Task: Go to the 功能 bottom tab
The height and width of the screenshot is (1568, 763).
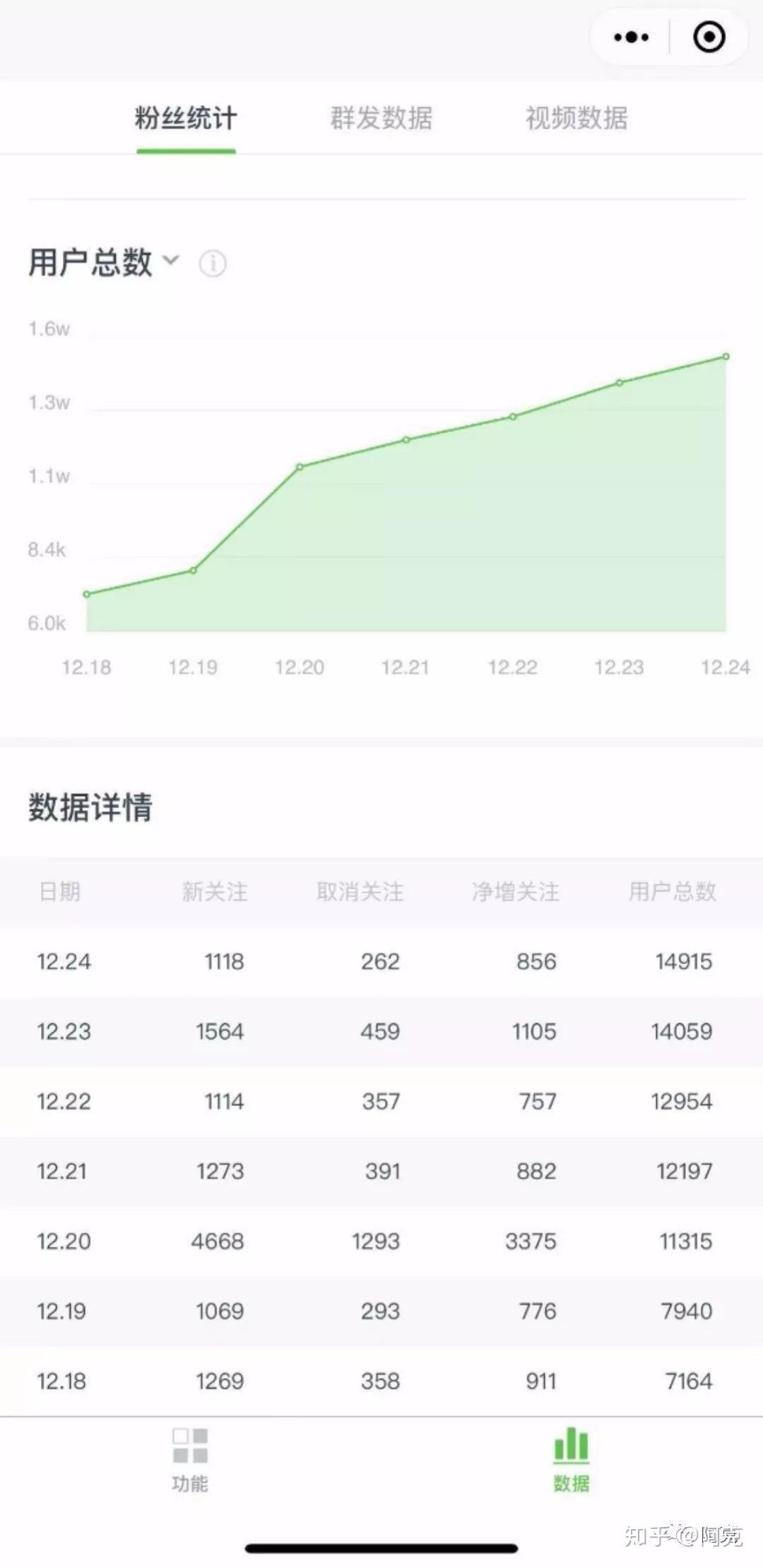Action: (190, 1459)
